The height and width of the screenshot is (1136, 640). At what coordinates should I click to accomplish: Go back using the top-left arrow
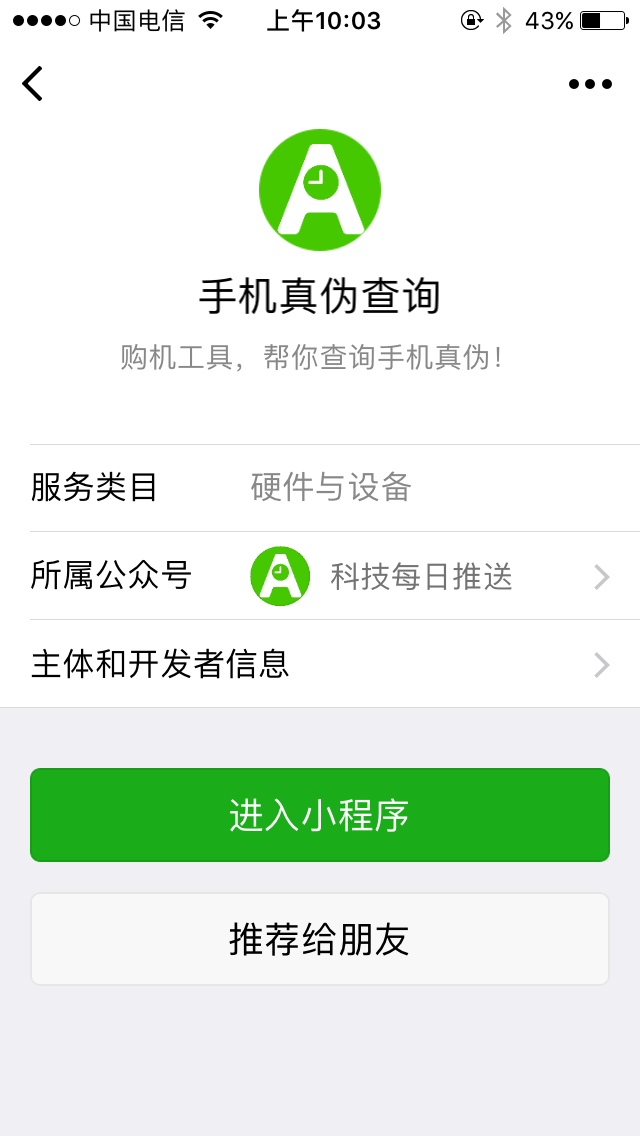33,84
